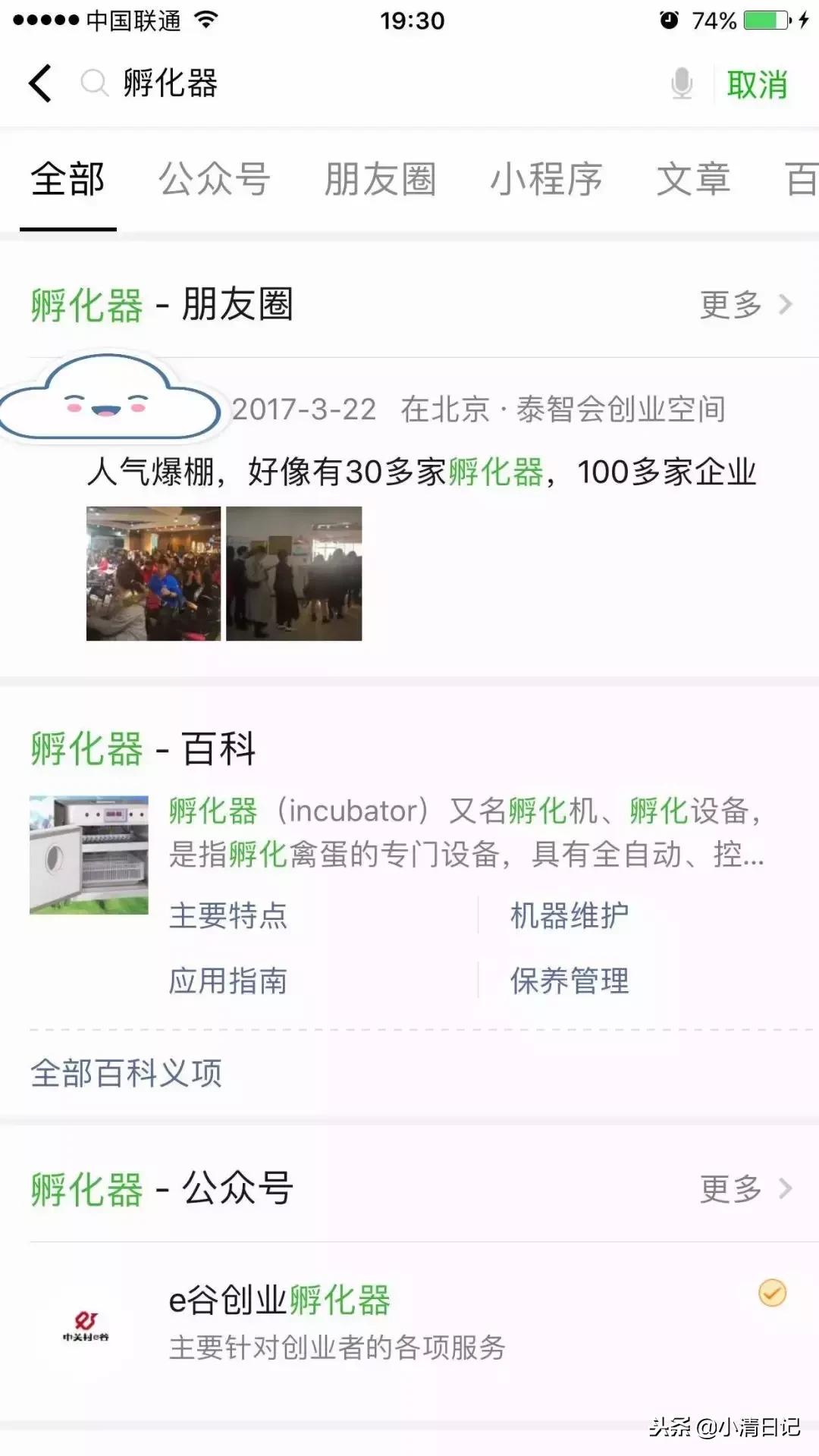Screen dimensions: 819x1456
Task: Open the 保养管理 encyclopedia section
Action: (570, 981)
